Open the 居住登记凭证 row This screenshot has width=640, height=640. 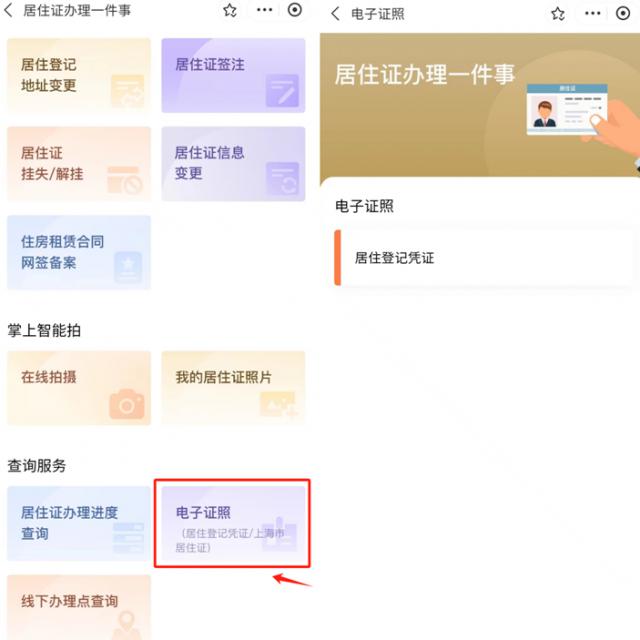click(x=480, y=258)
